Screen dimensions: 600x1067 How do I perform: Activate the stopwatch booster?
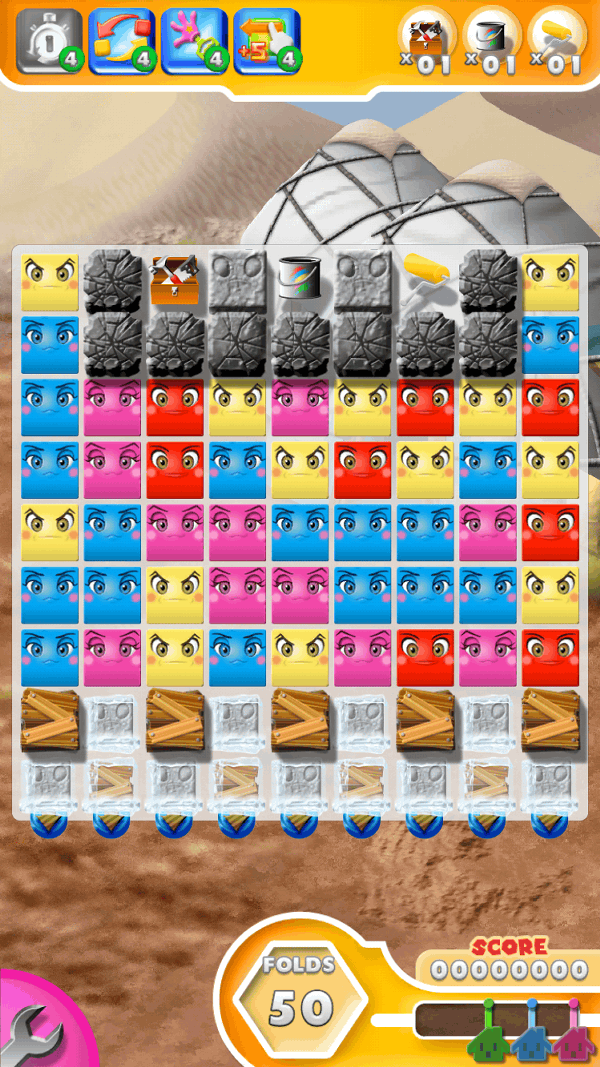pyautogui.click(x=44, y=41)
